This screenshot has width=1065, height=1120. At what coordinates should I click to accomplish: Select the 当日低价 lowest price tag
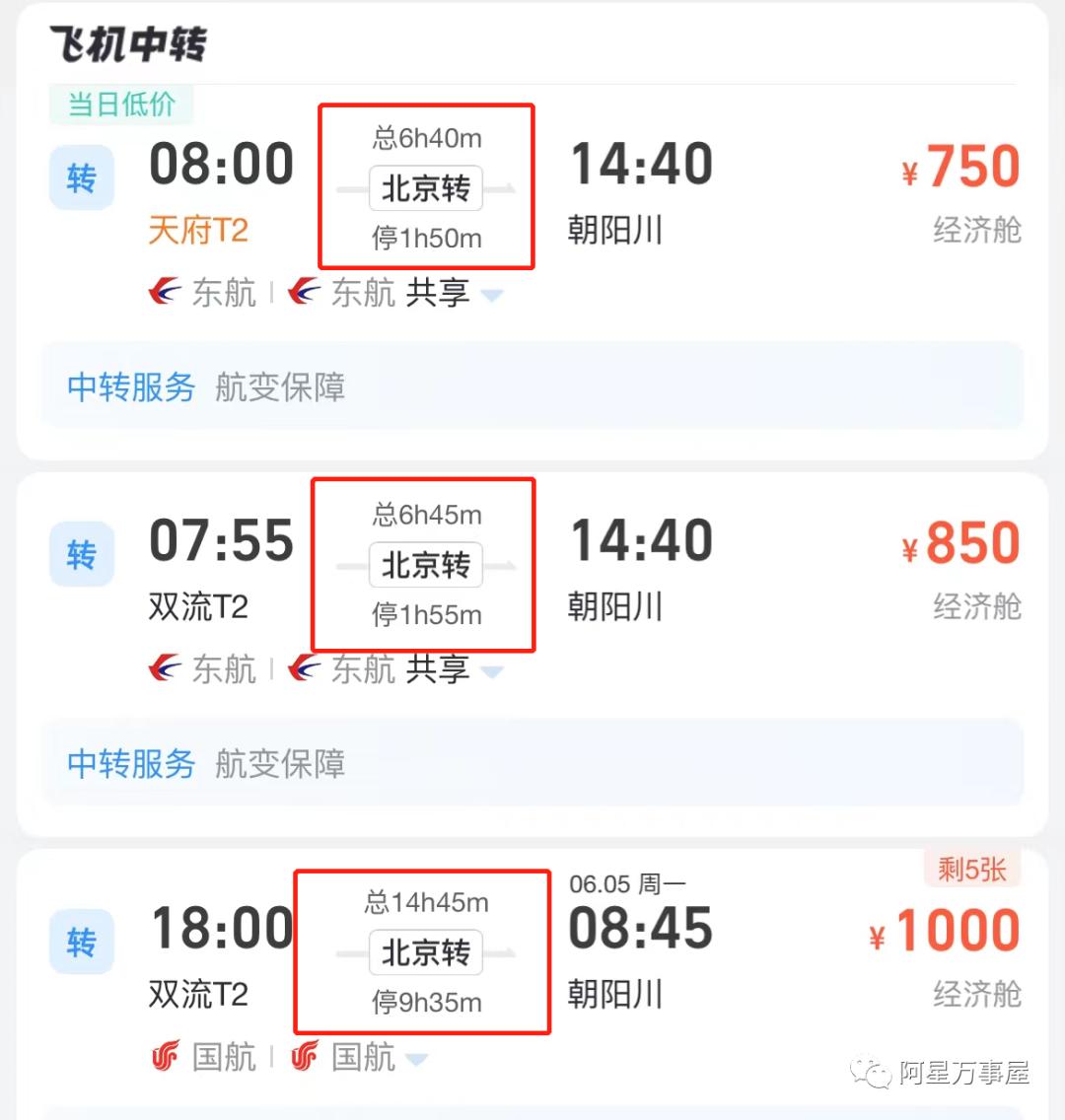(119, 102)
